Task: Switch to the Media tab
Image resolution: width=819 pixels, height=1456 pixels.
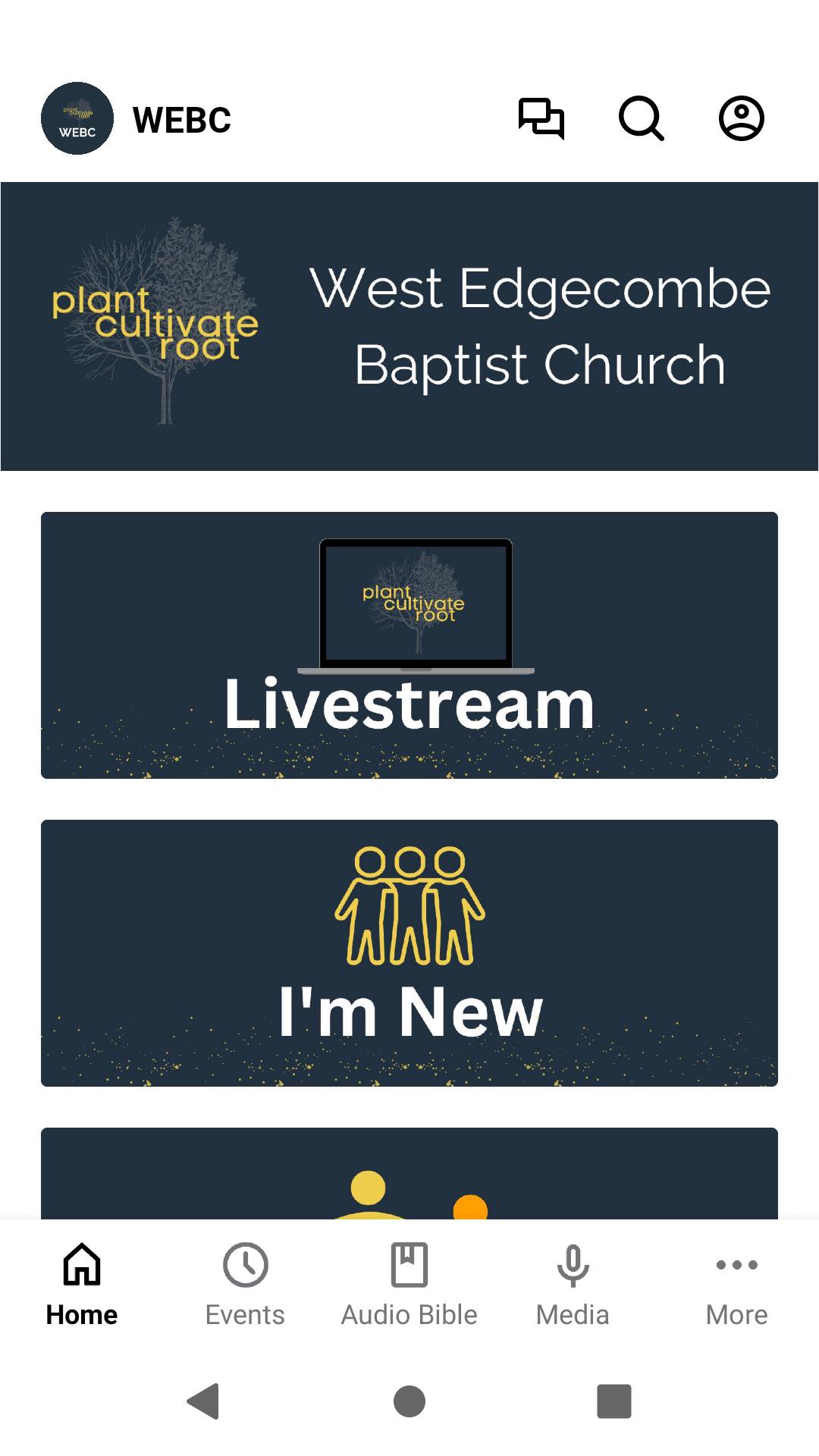Action: [x=573, y=1285]
